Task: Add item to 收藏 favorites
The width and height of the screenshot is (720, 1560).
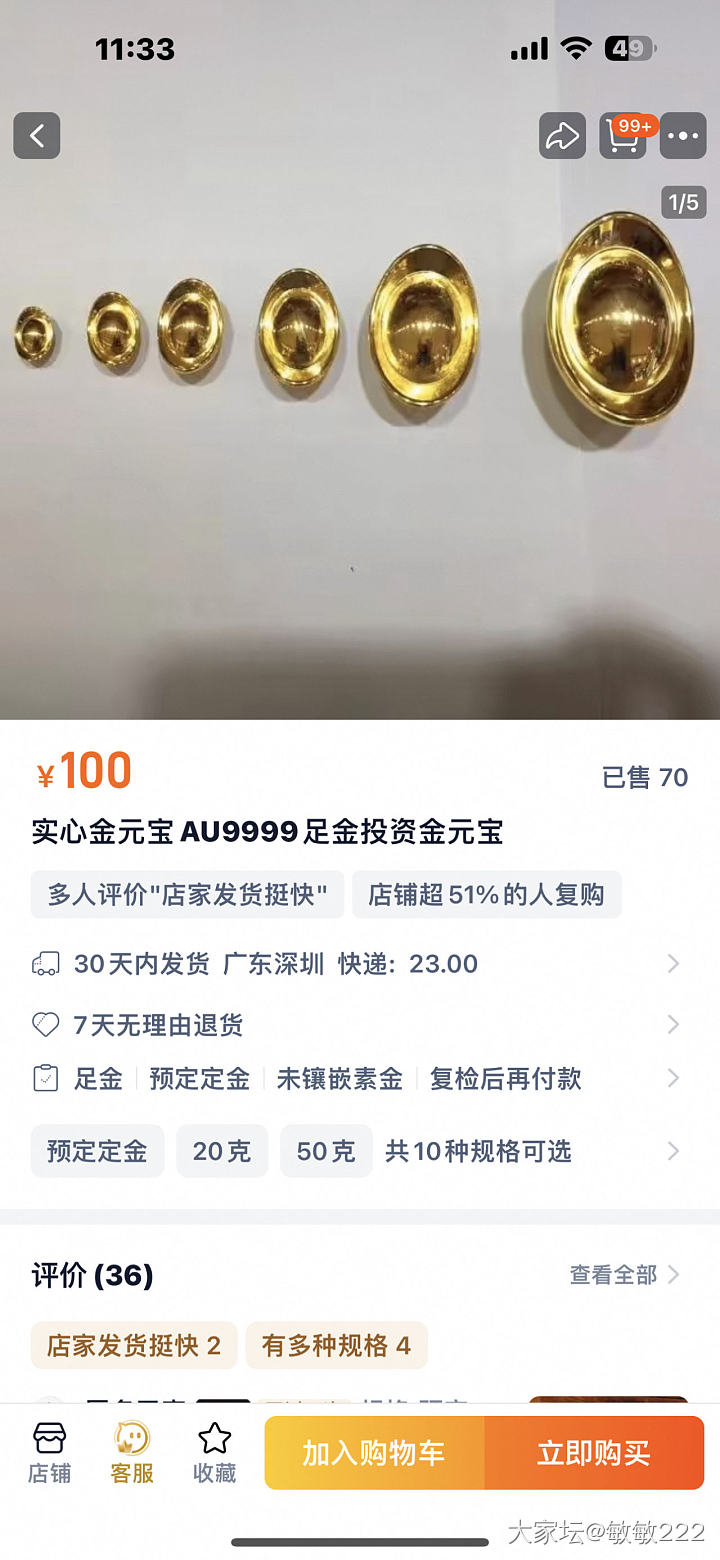Action: point(214,1453)
